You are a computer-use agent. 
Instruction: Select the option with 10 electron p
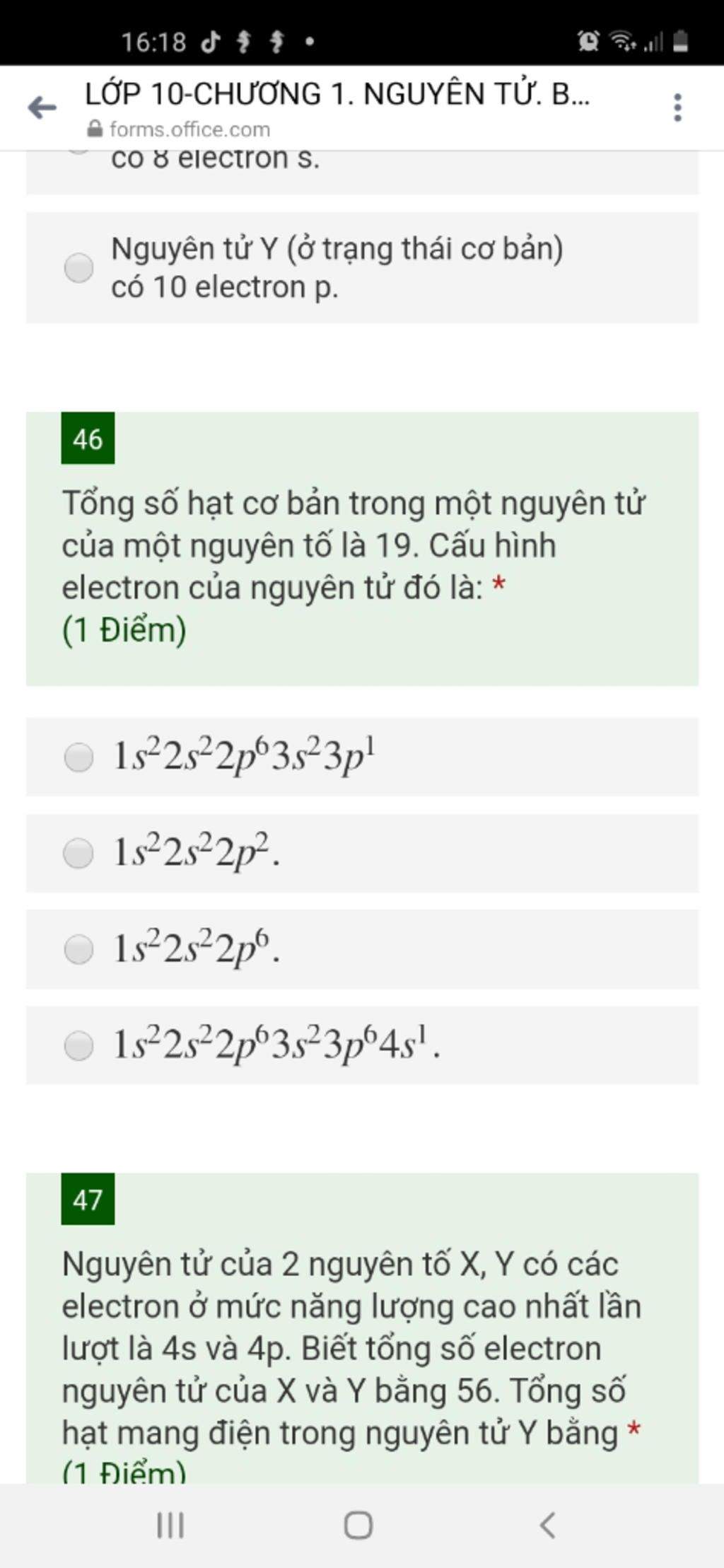(x=78, y=268)
